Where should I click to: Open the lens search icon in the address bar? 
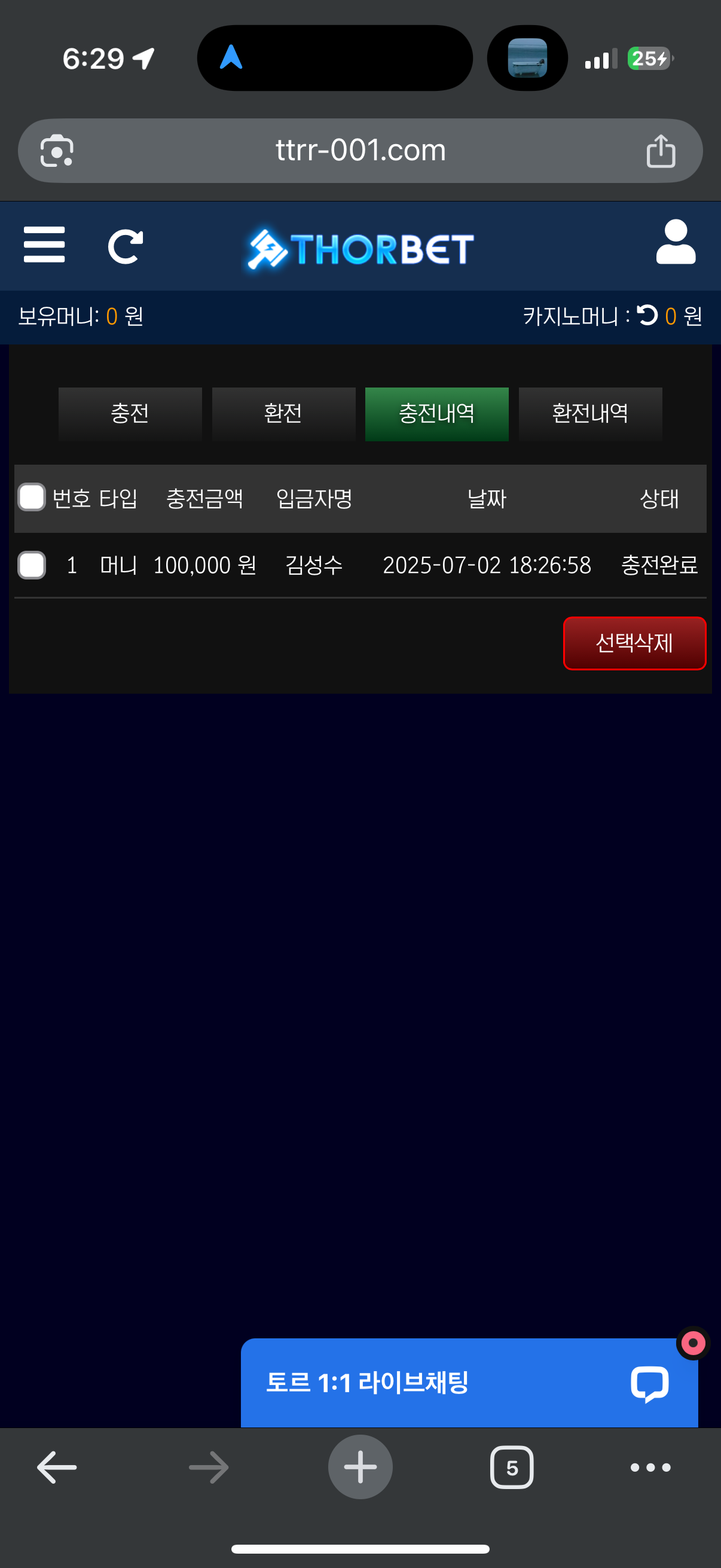pos(57,150)
